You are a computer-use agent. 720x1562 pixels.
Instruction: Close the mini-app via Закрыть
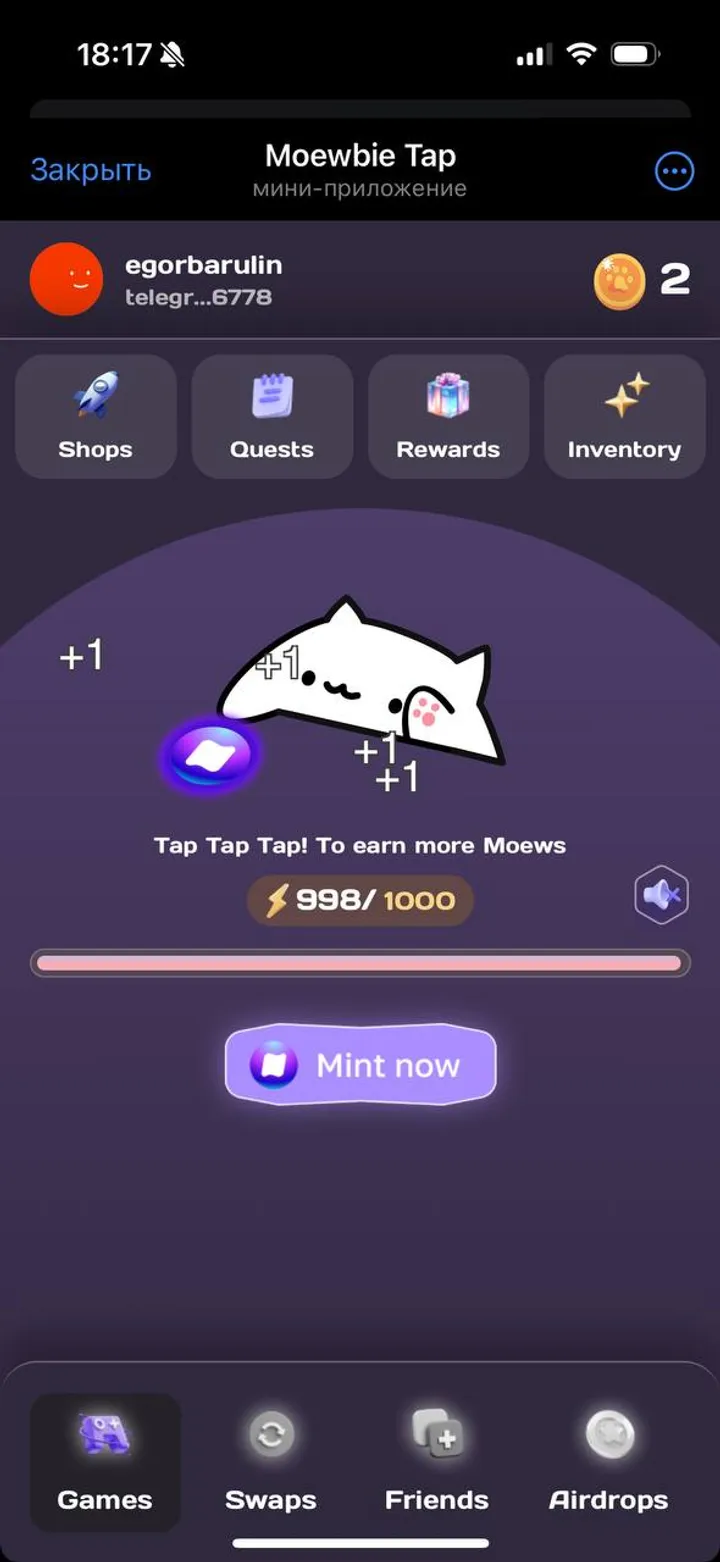[91, 171]
